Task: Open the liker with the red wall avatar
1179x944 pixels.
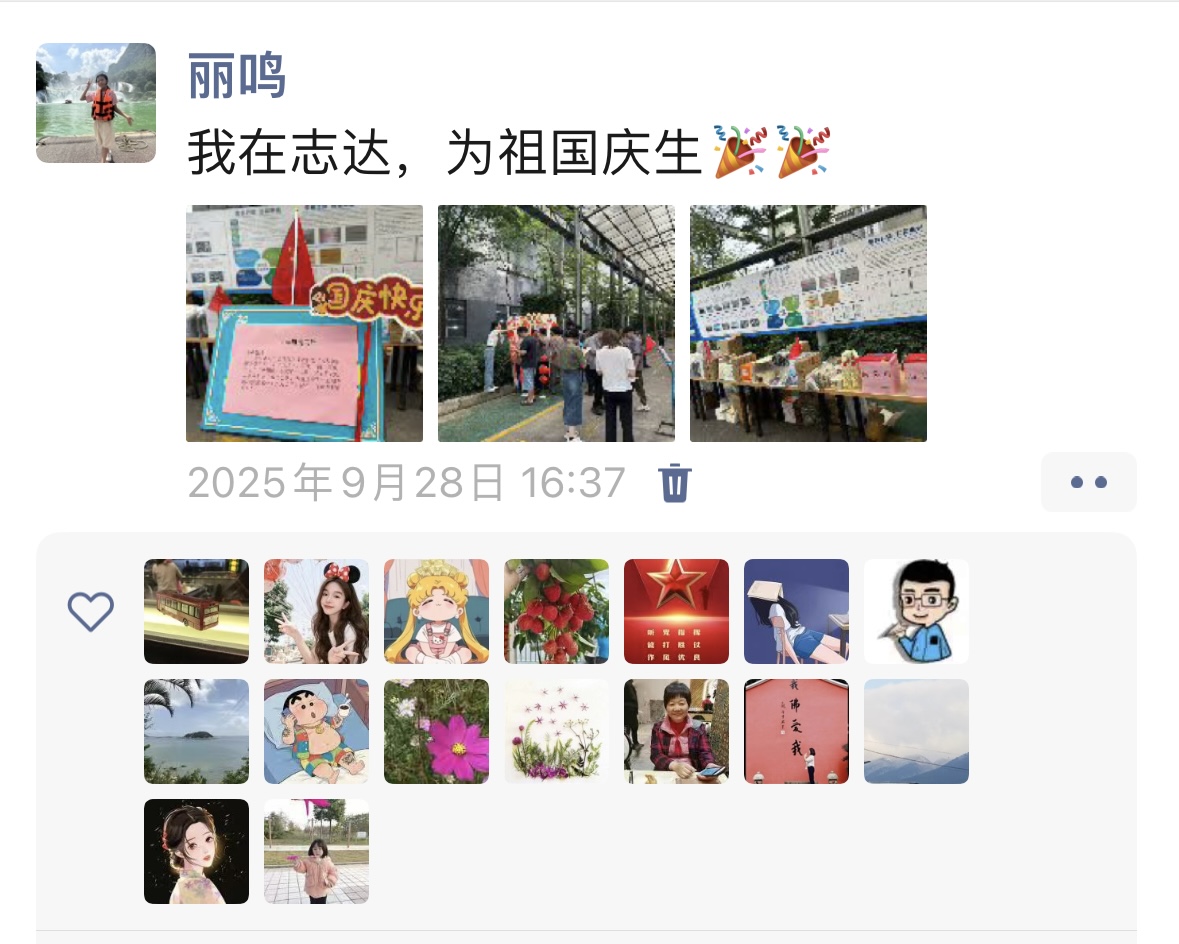Action: pos(796,731)
